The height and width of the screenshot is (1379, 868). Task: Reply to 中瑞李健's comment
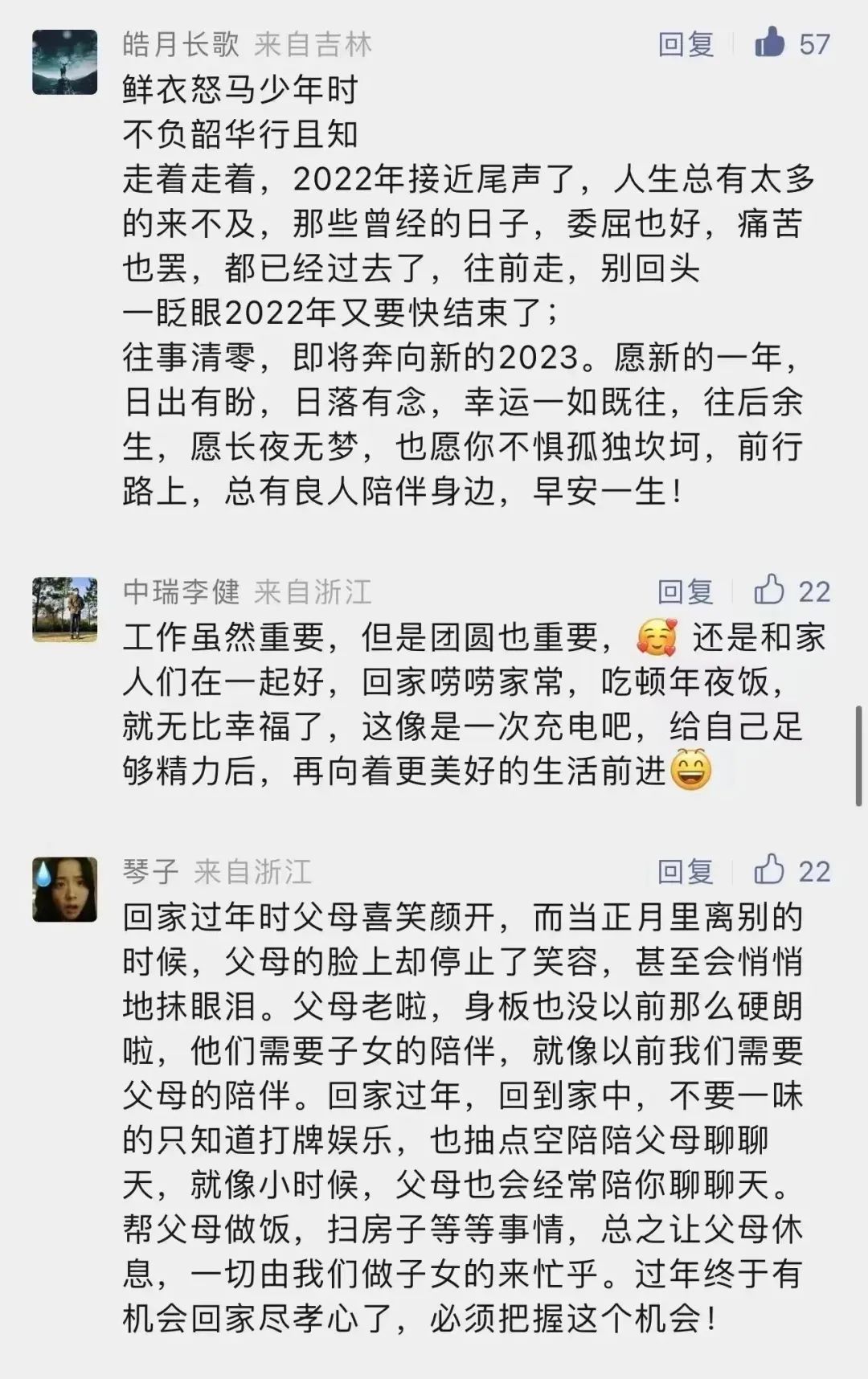pos(686,592)
